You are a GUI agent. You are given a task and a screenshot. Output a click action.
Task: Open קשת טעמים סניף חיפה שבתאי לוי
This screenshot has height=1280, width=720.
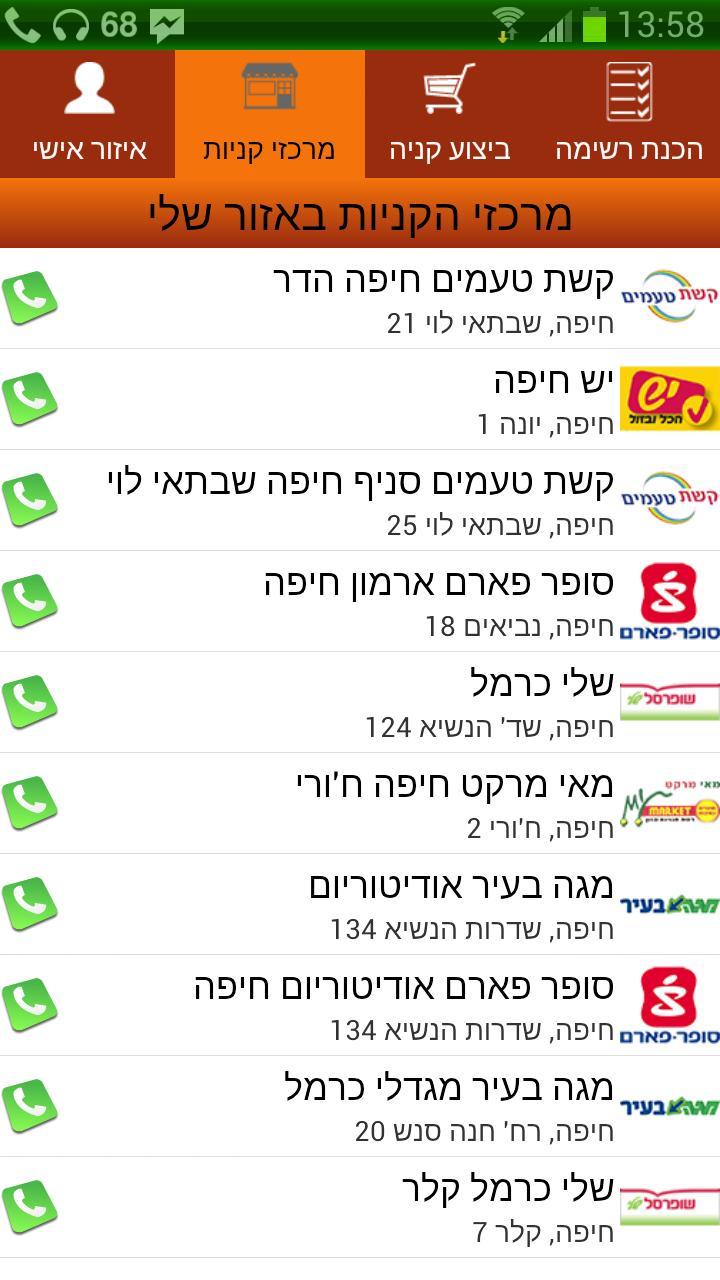tap(360, 500)
